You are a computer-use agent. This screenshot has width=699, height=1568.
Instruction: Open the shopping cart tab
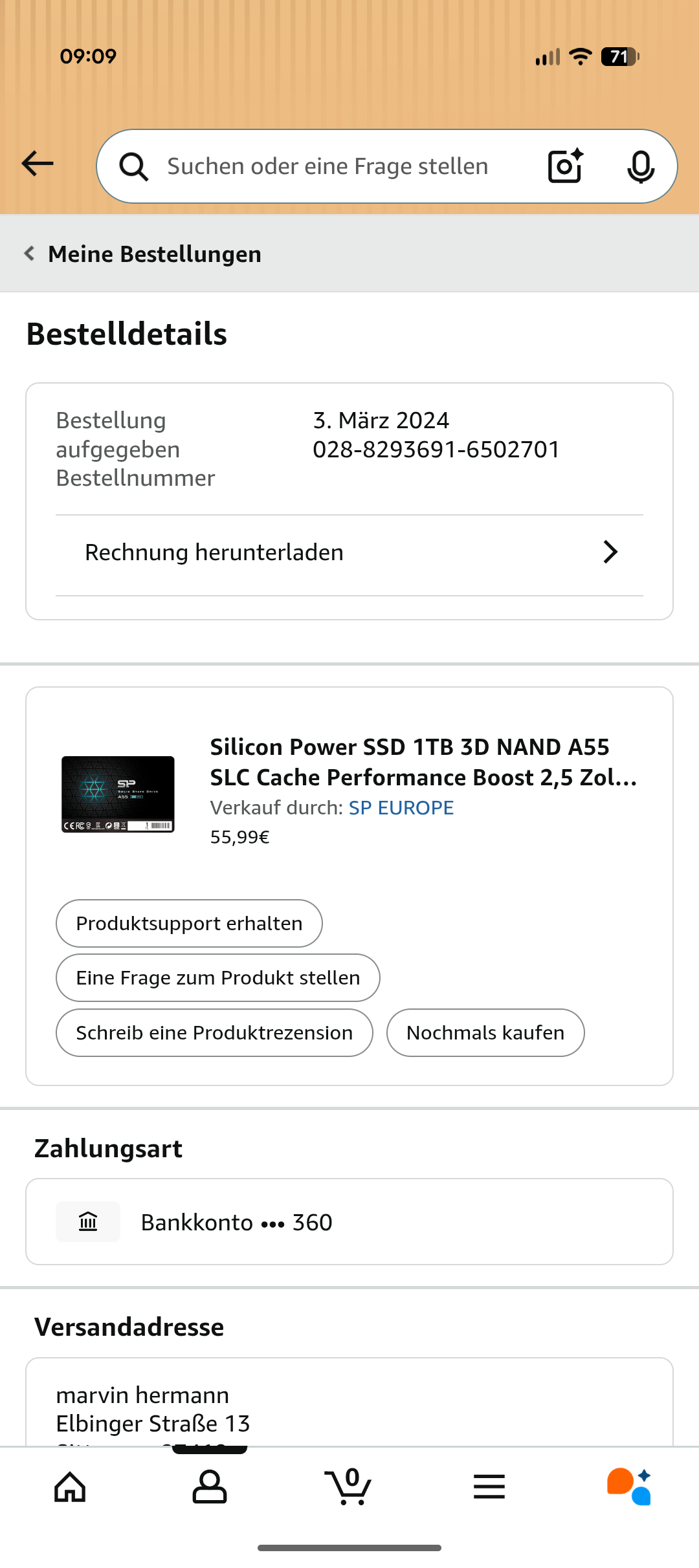(x=349, y=1486)
